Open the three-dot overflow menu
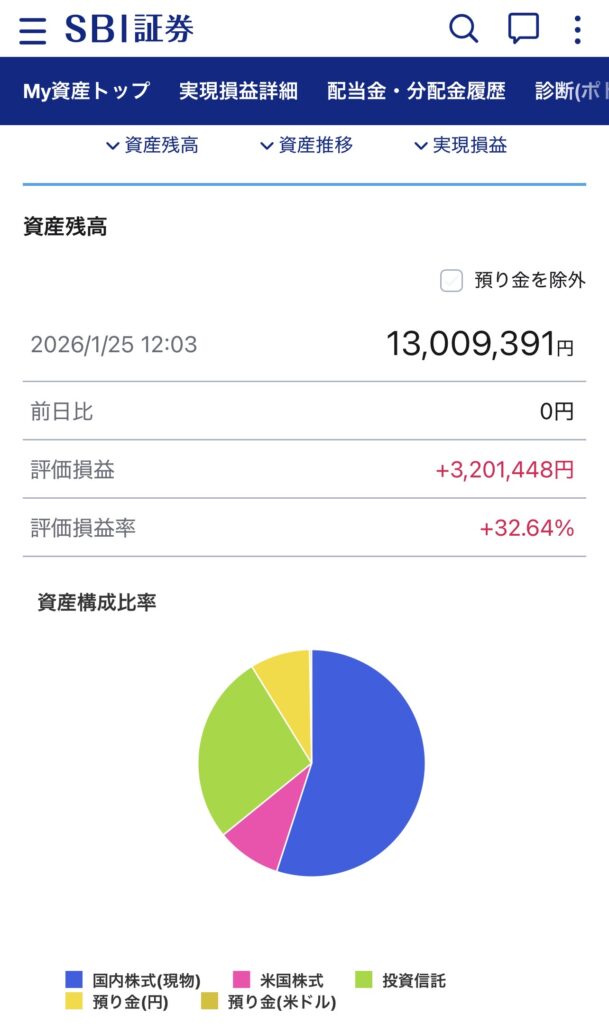Viewport: 609px width, 1024px height. pyautogui.click(x=577, y=29)
